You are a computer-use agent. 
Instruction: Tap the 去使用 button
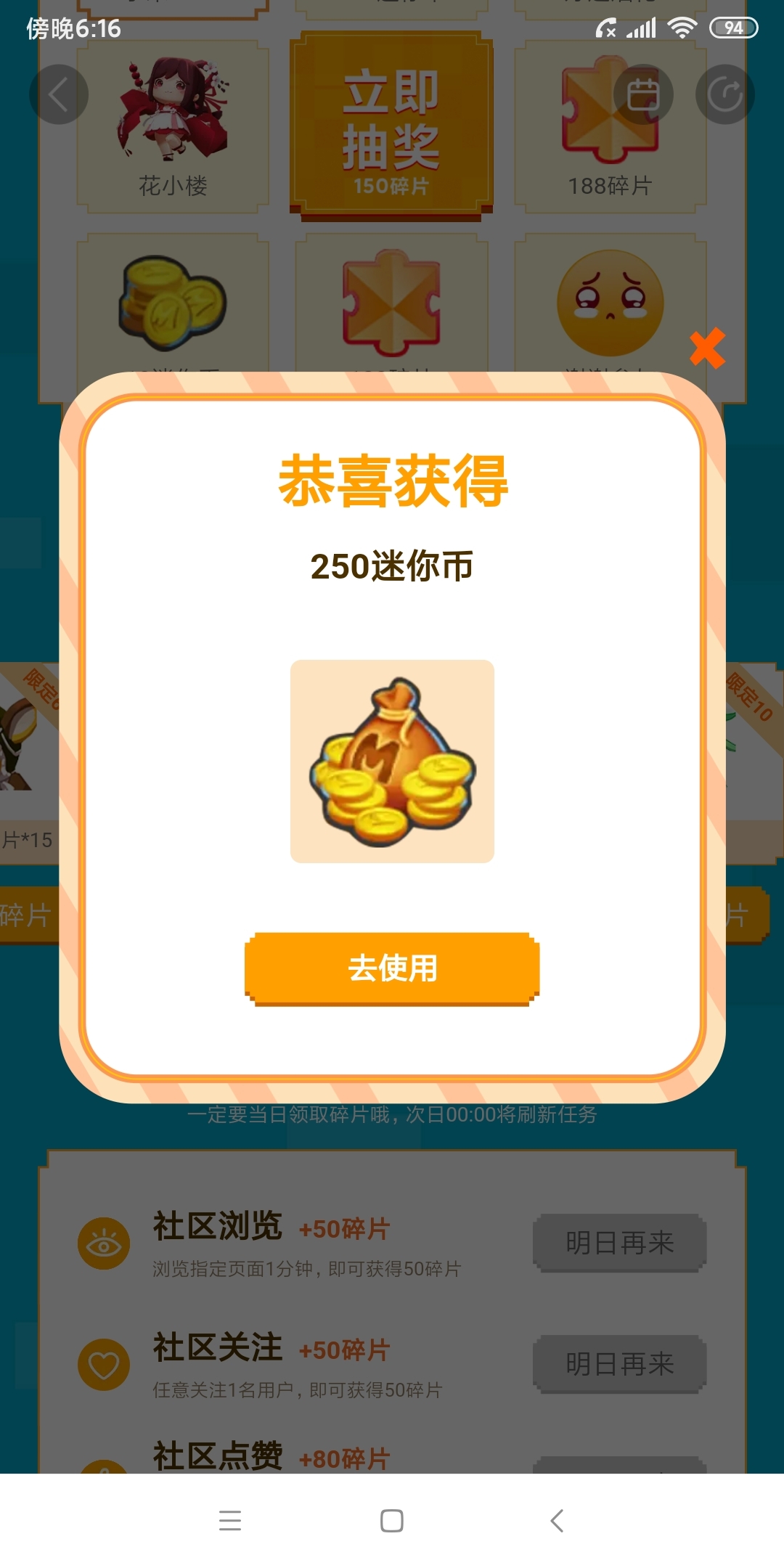pyautogui.click(x=392, y=968)
